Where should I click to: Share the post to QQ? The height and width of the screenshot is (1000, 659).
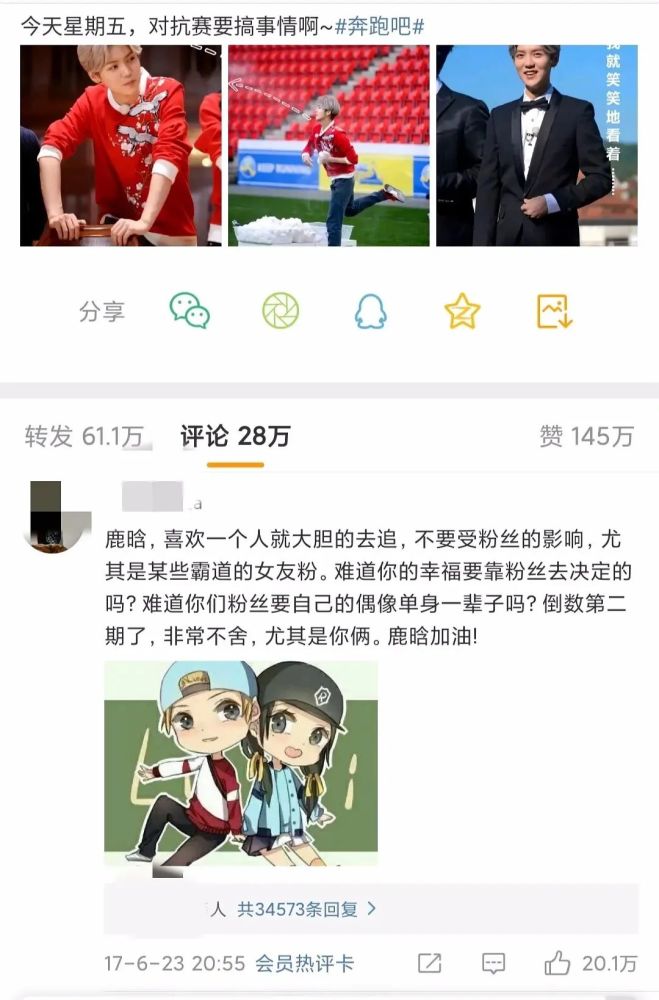[370, 312]
